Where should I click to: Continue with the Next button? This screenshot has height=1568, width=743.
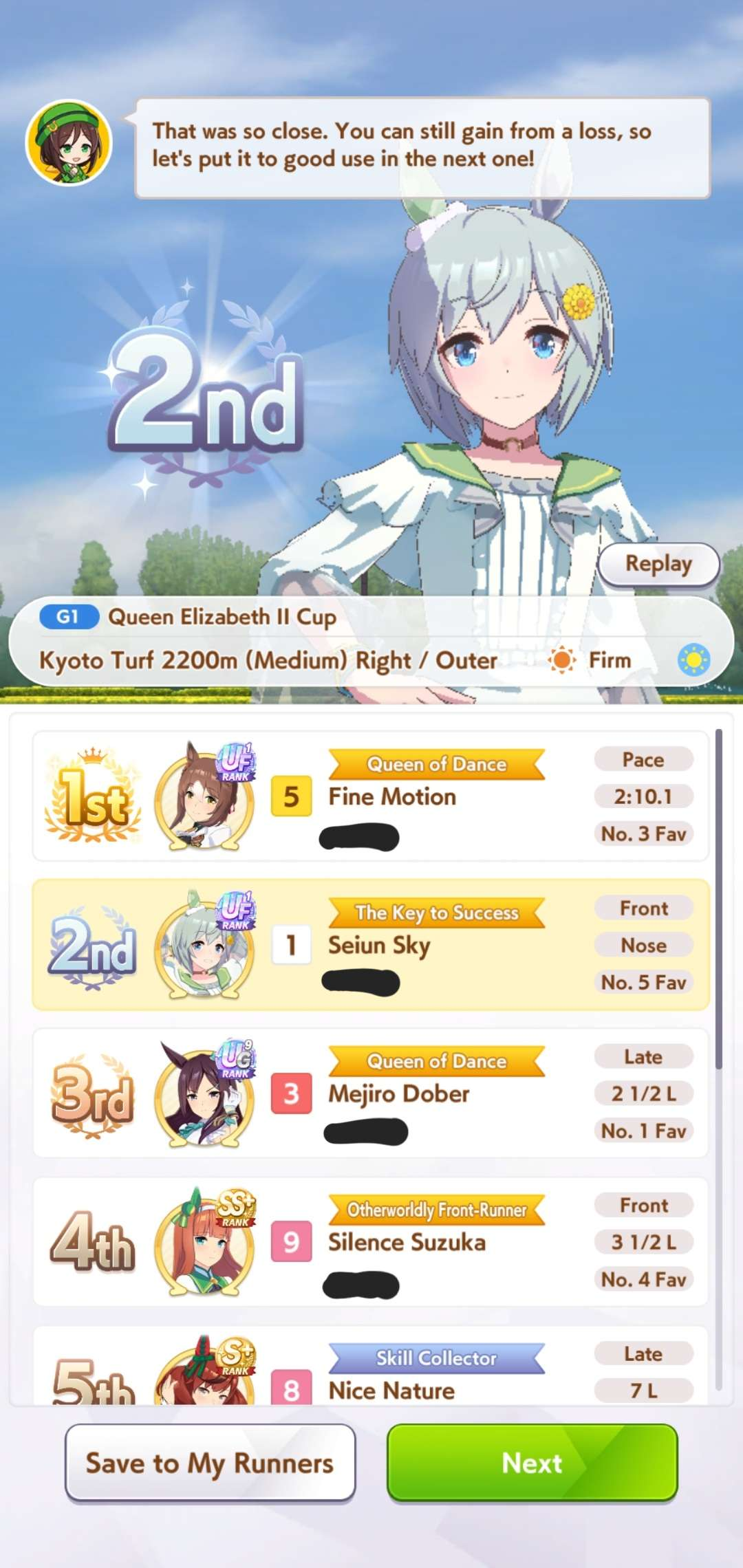532,1462
